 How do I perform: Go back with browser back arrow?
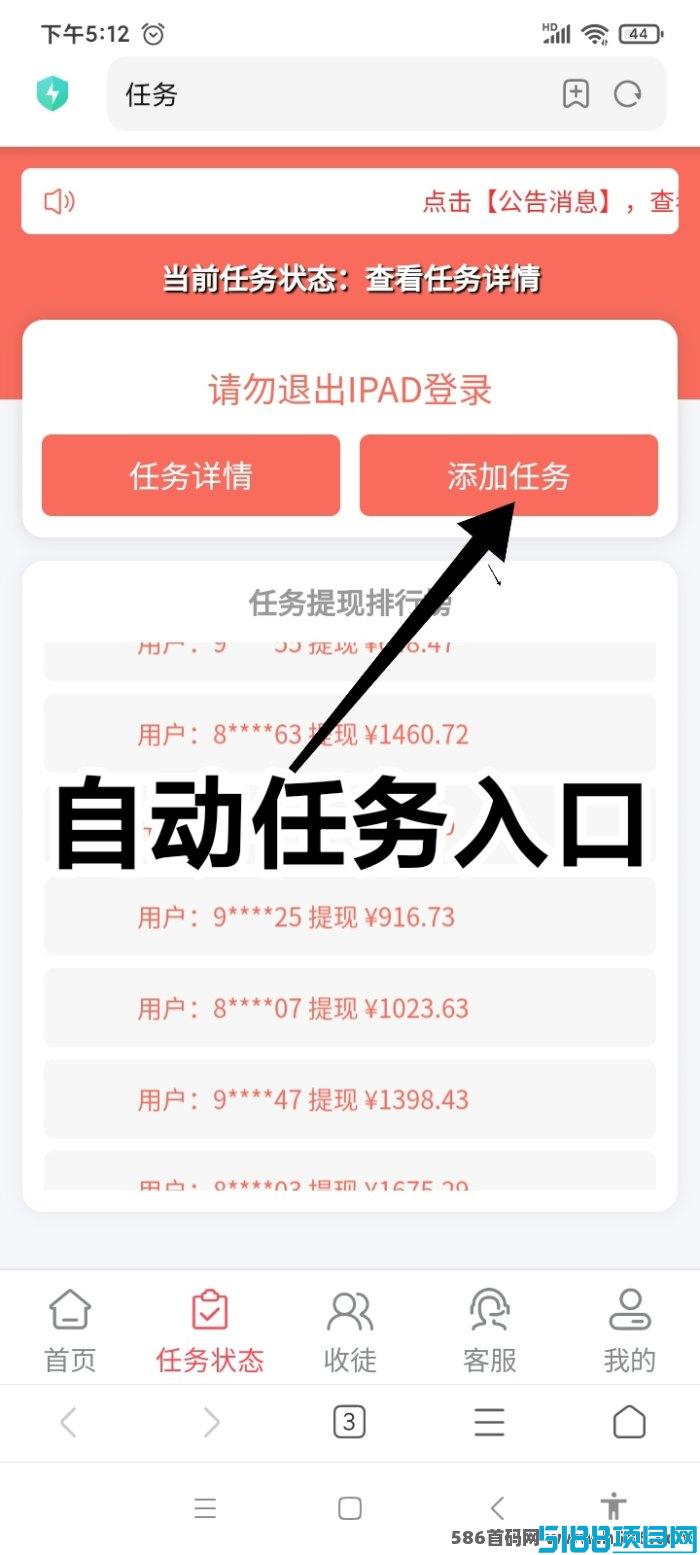click(68, 1421)
